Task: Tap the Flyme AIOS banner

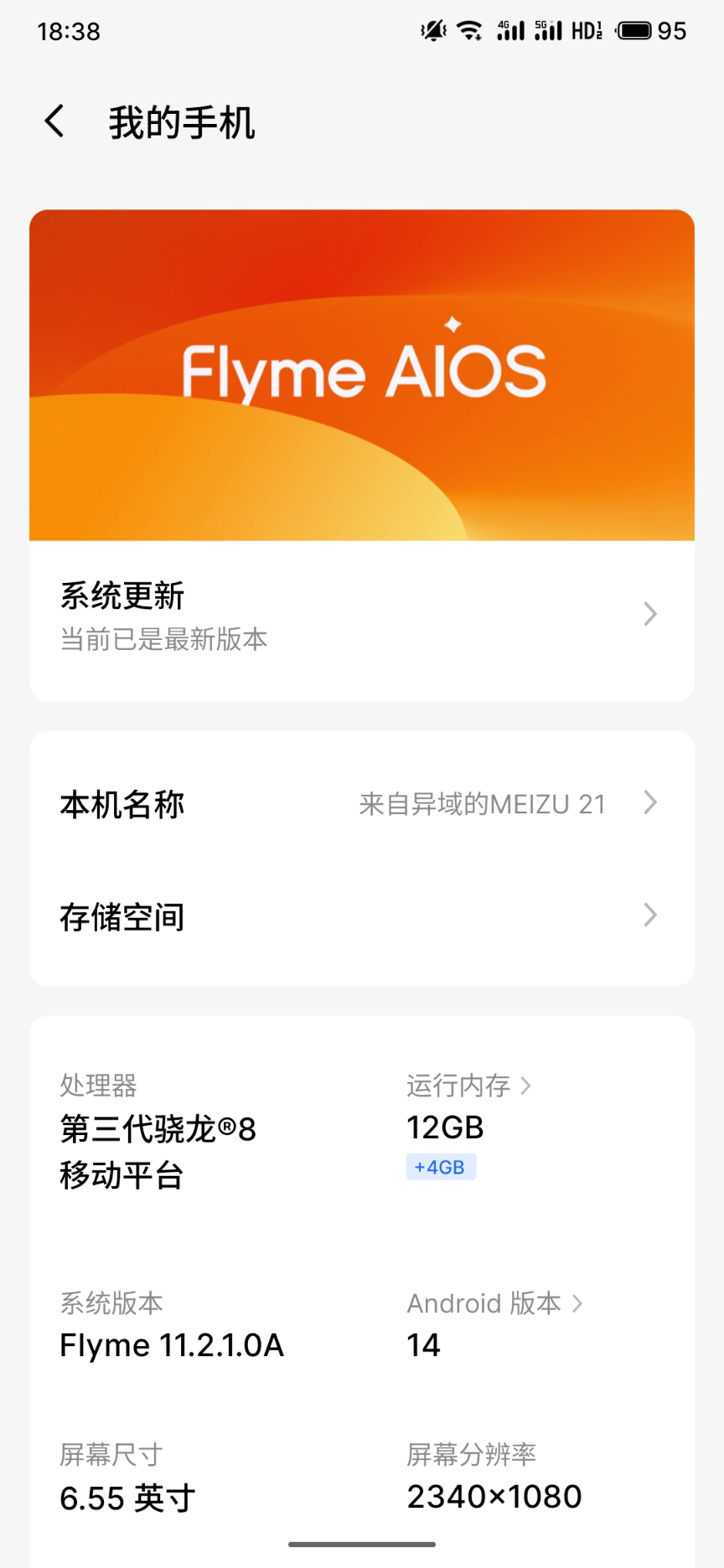Action: click(x=361, y=374)
